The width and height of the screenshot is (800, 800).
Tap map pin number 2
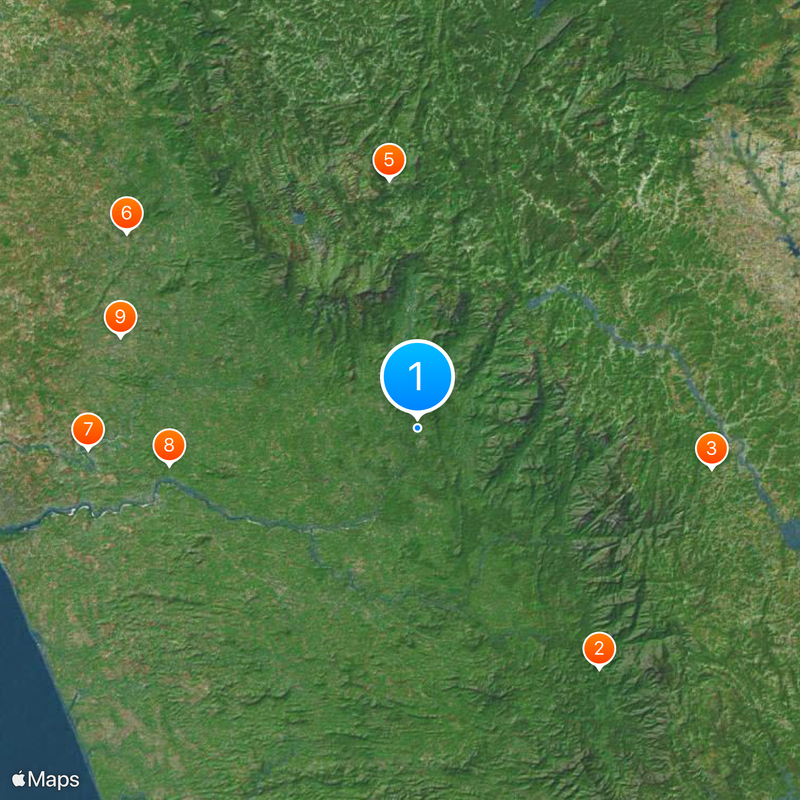point(599,649)
